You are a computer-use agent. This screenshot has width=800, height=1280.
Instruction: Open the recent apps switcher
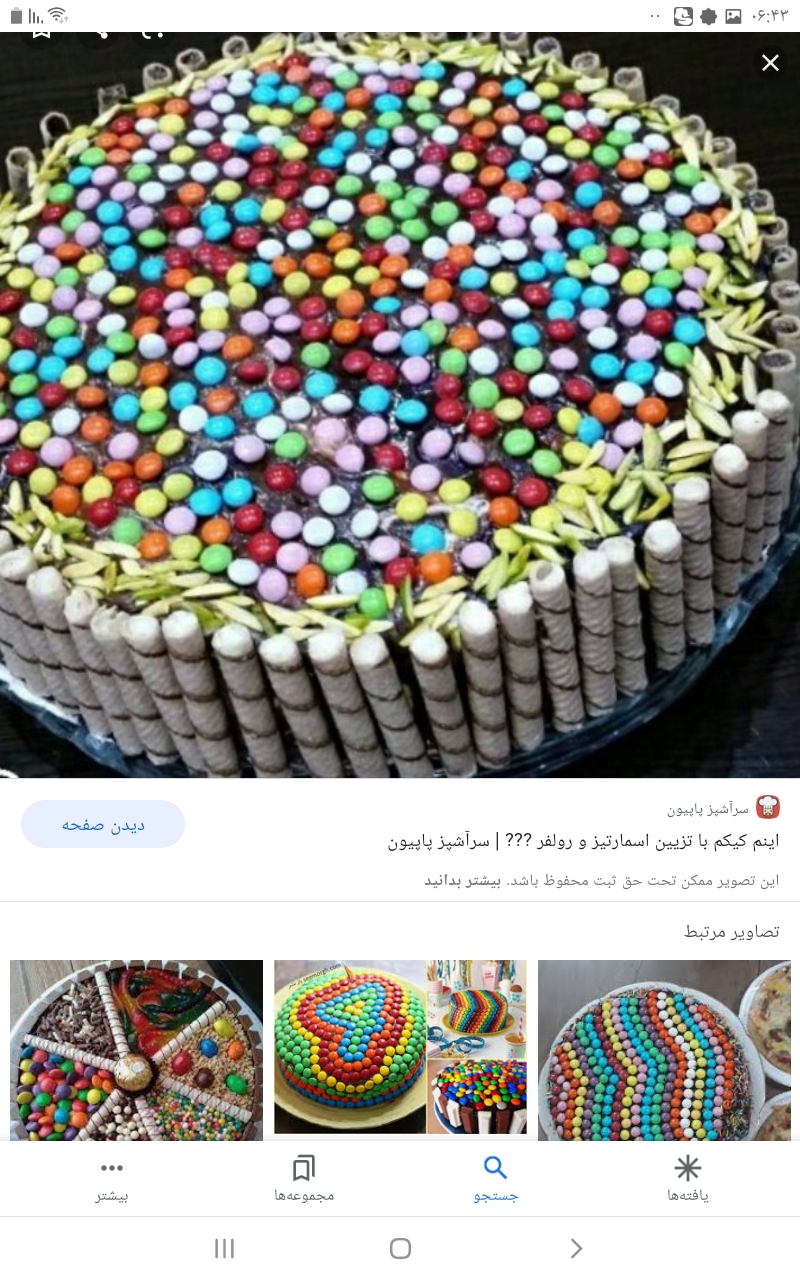click(224, 1248)
